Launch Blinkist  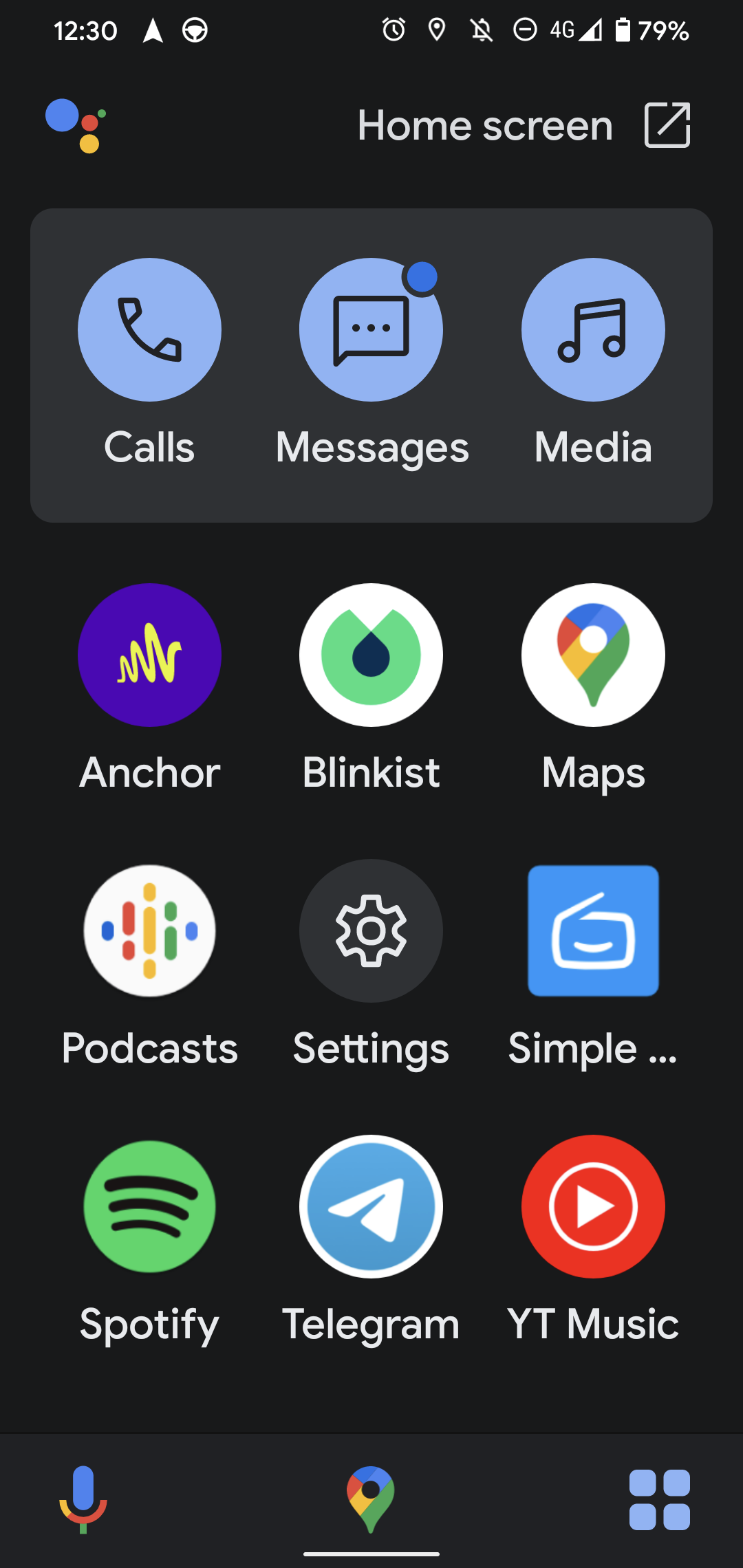point(371,655)
